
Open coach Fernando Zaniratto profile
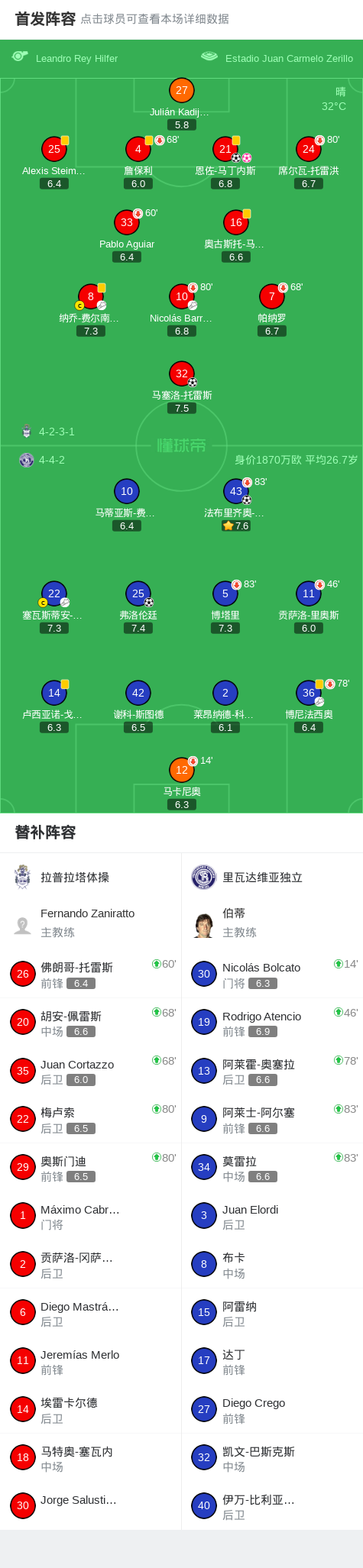click(91, 923)
